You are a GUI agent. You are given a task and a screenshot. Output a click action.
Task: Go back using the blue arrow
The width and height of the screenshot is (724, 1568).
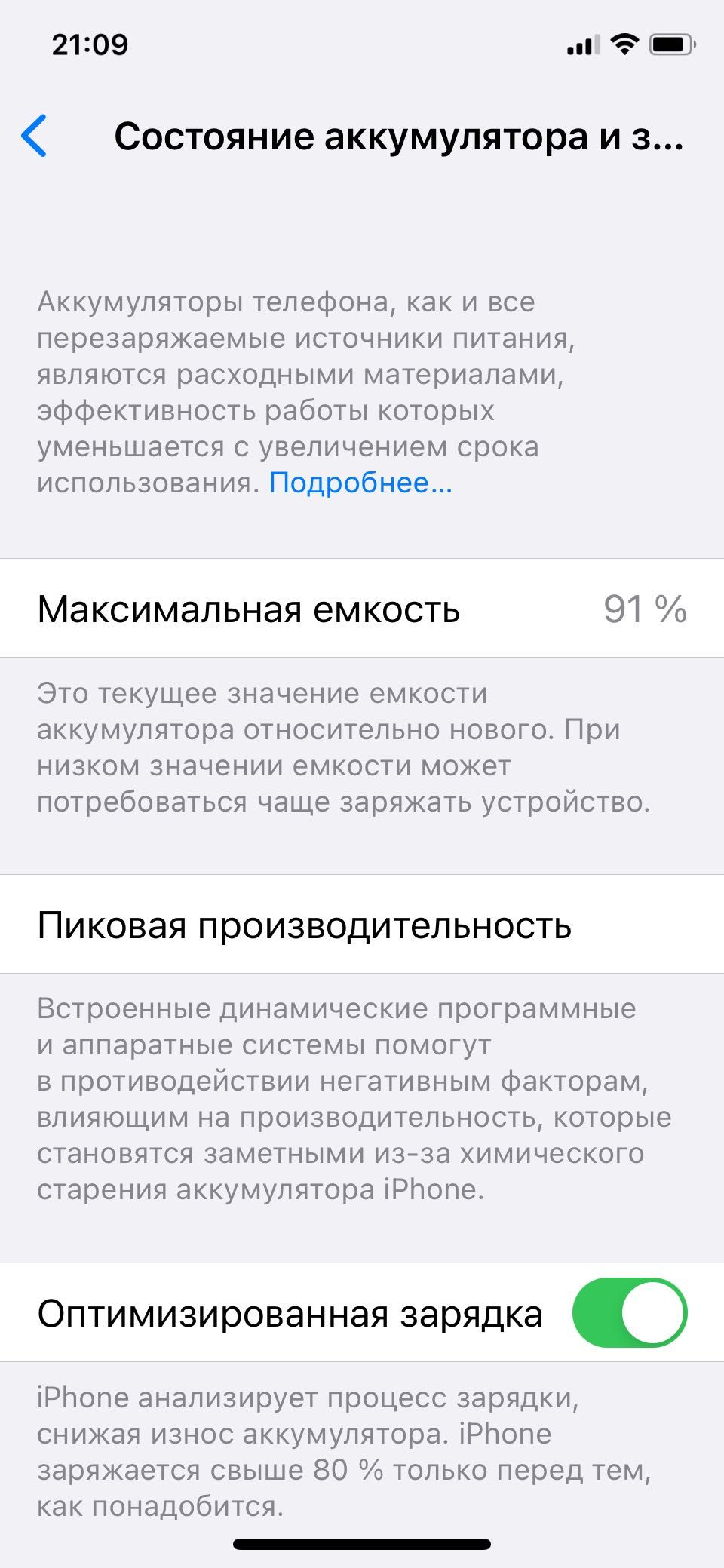click(x=35, y=137)
